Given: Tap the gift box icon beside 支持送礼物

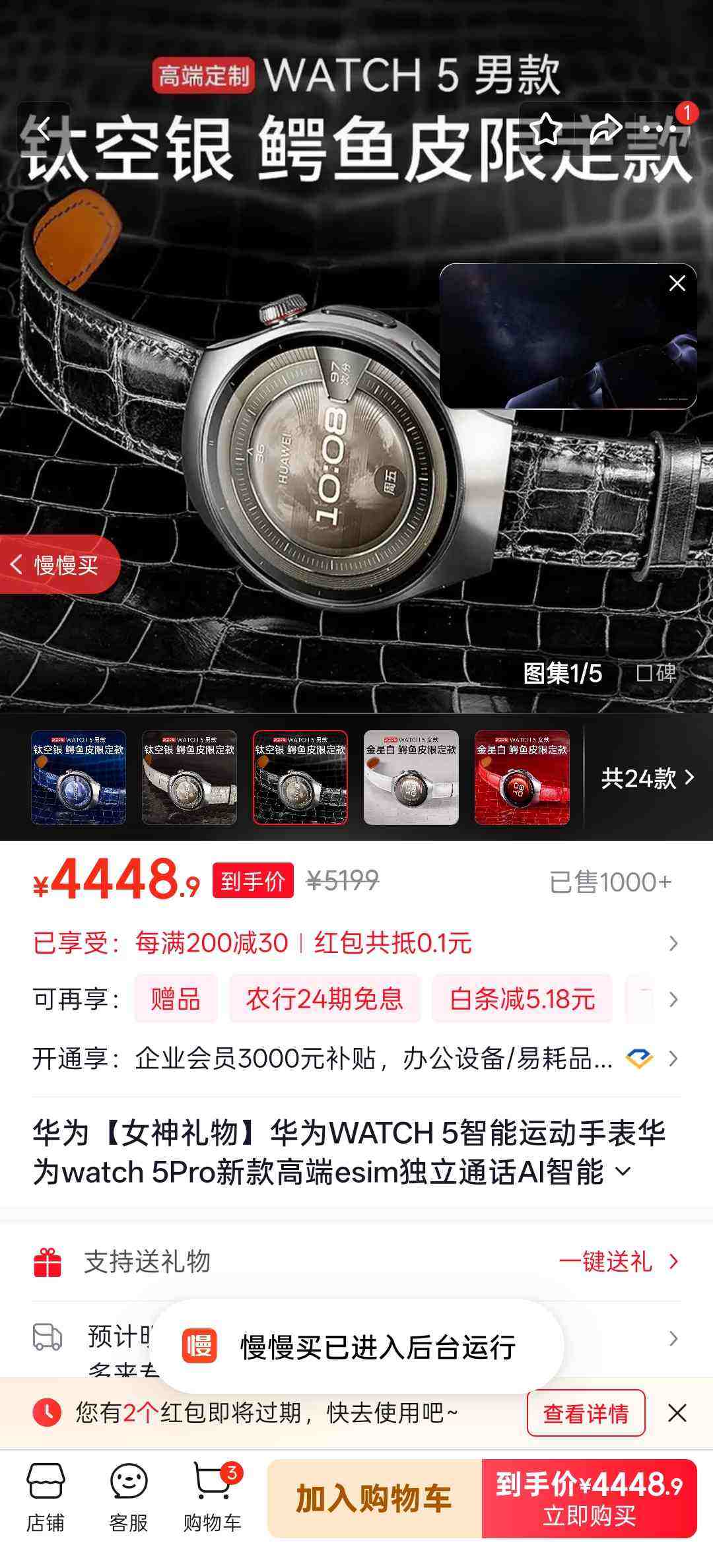Looking at the screenshot, I should [48, 1262].
